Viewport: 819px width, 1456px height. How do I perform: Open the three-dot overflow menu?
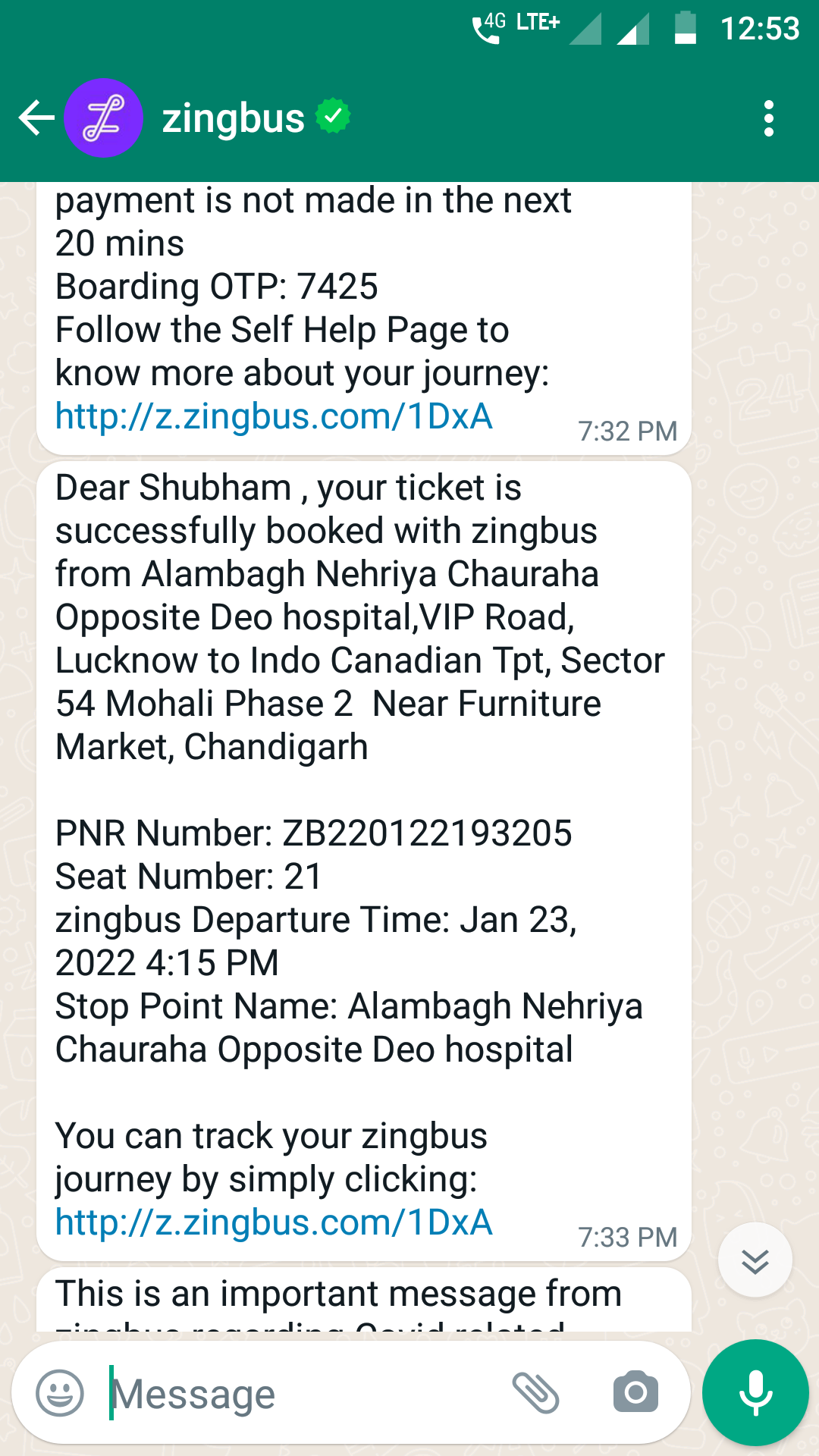[x=768, y=118]
